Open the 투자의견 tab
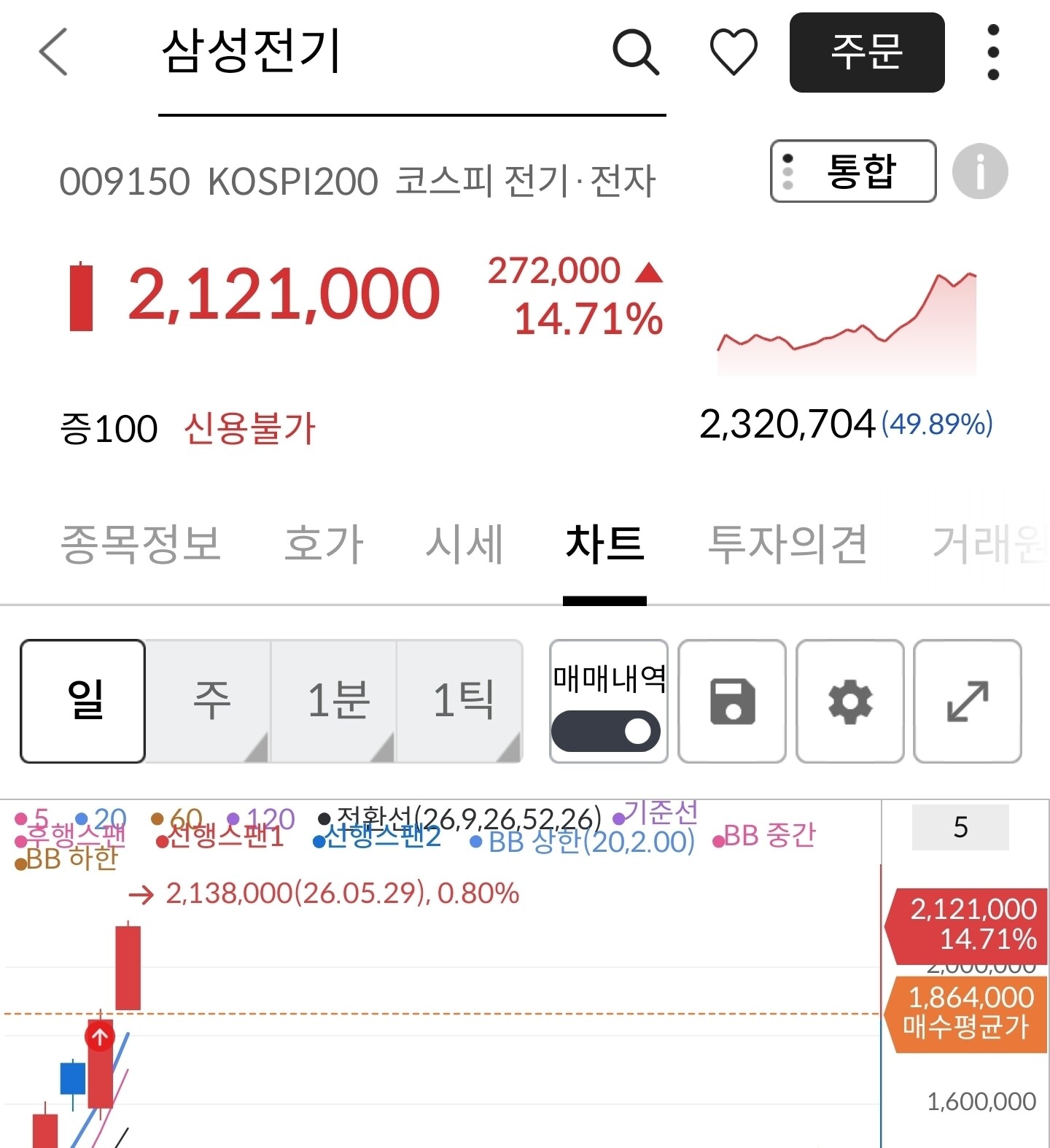This screenshot has width=1050, height=1148. point(787,544)
